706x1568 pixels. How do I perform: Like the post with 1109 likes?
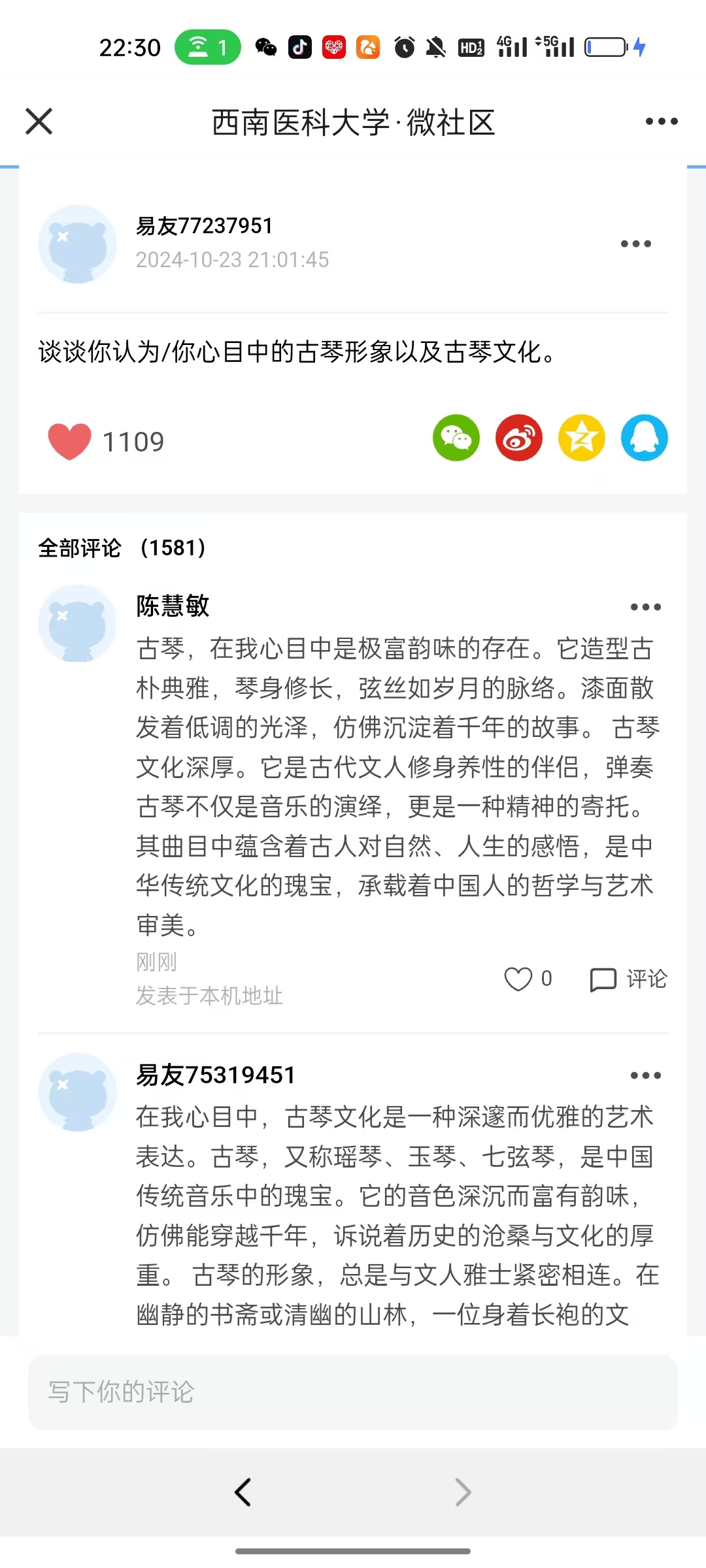point(70,442)
